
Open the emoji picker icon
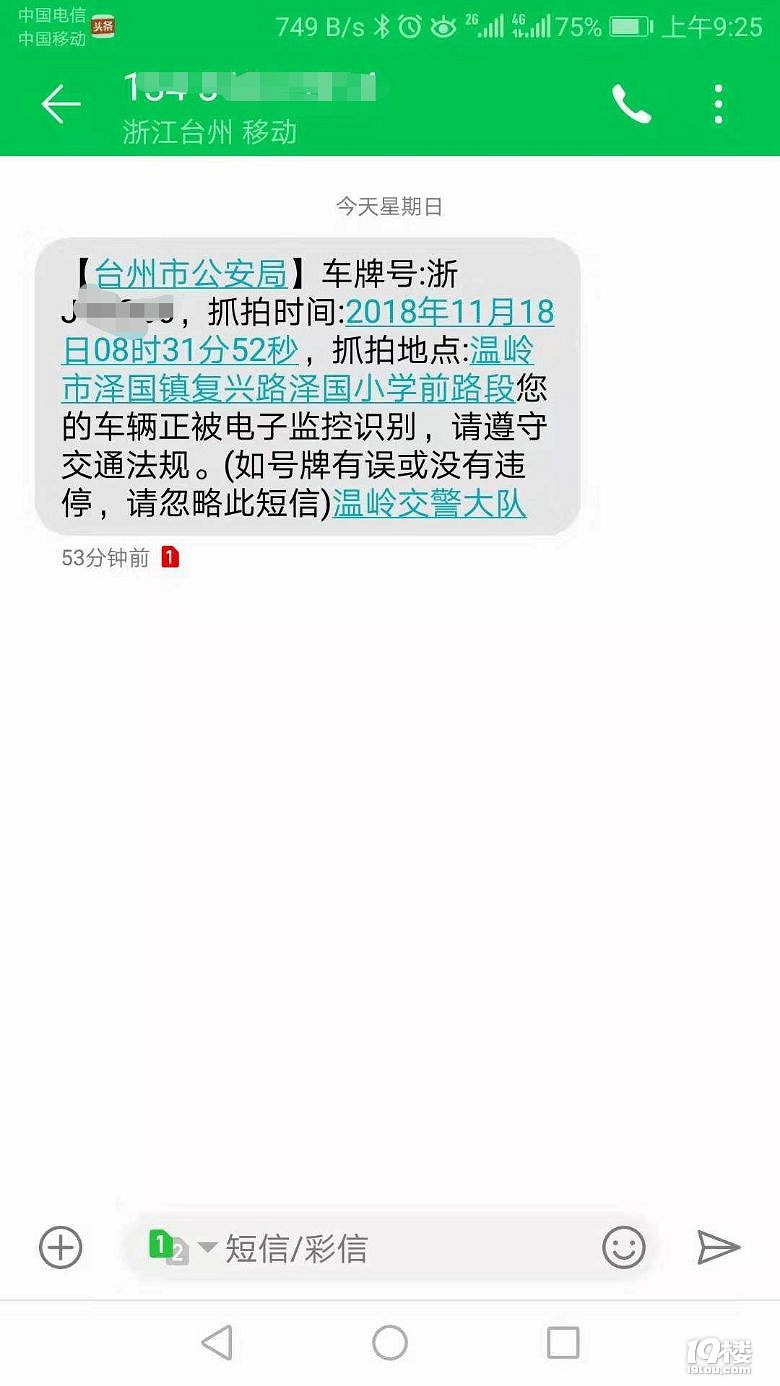[625, 1248]
